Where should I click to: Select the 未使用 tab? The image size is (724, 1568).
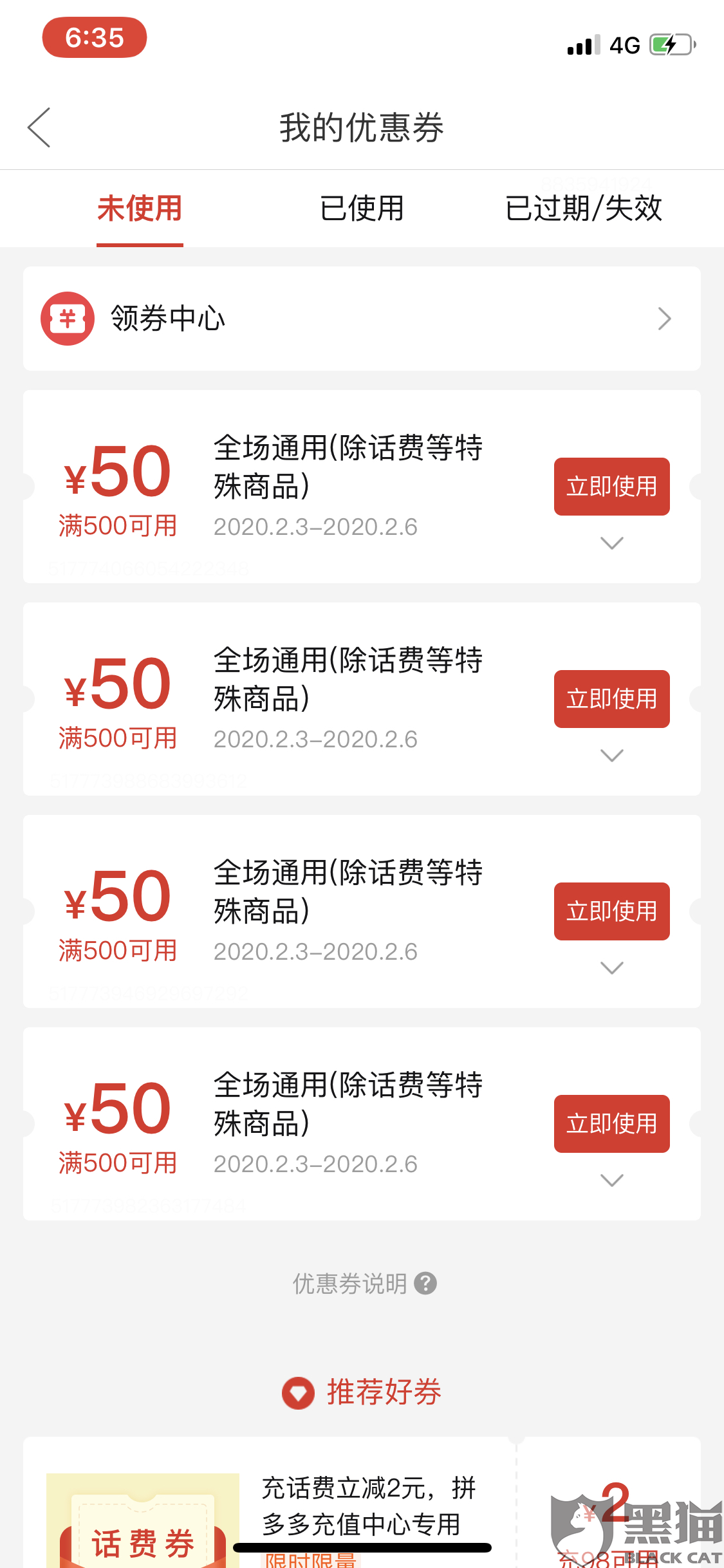(x=140, y=209)
